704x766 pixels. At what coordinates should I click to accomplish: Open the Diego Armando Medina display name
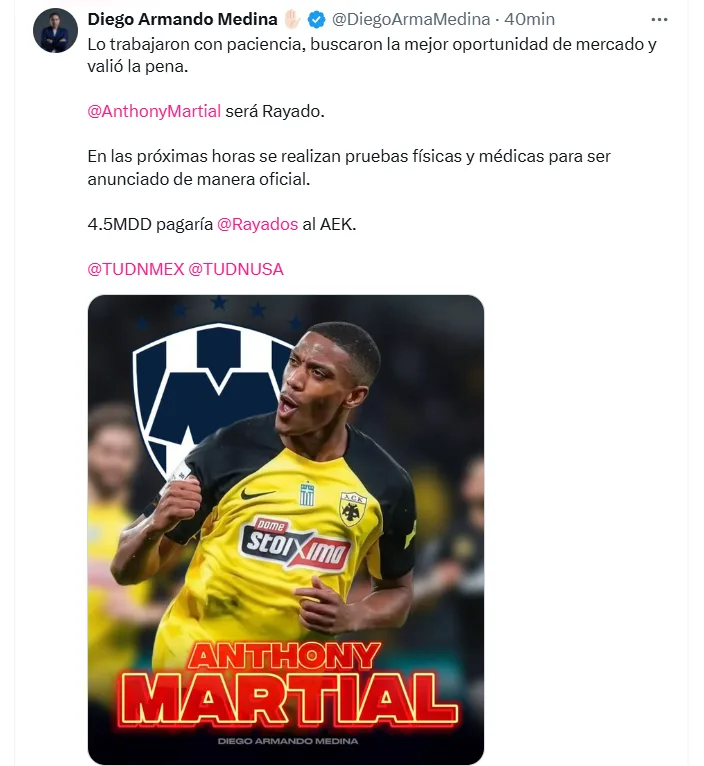click(x=182, y=19)
